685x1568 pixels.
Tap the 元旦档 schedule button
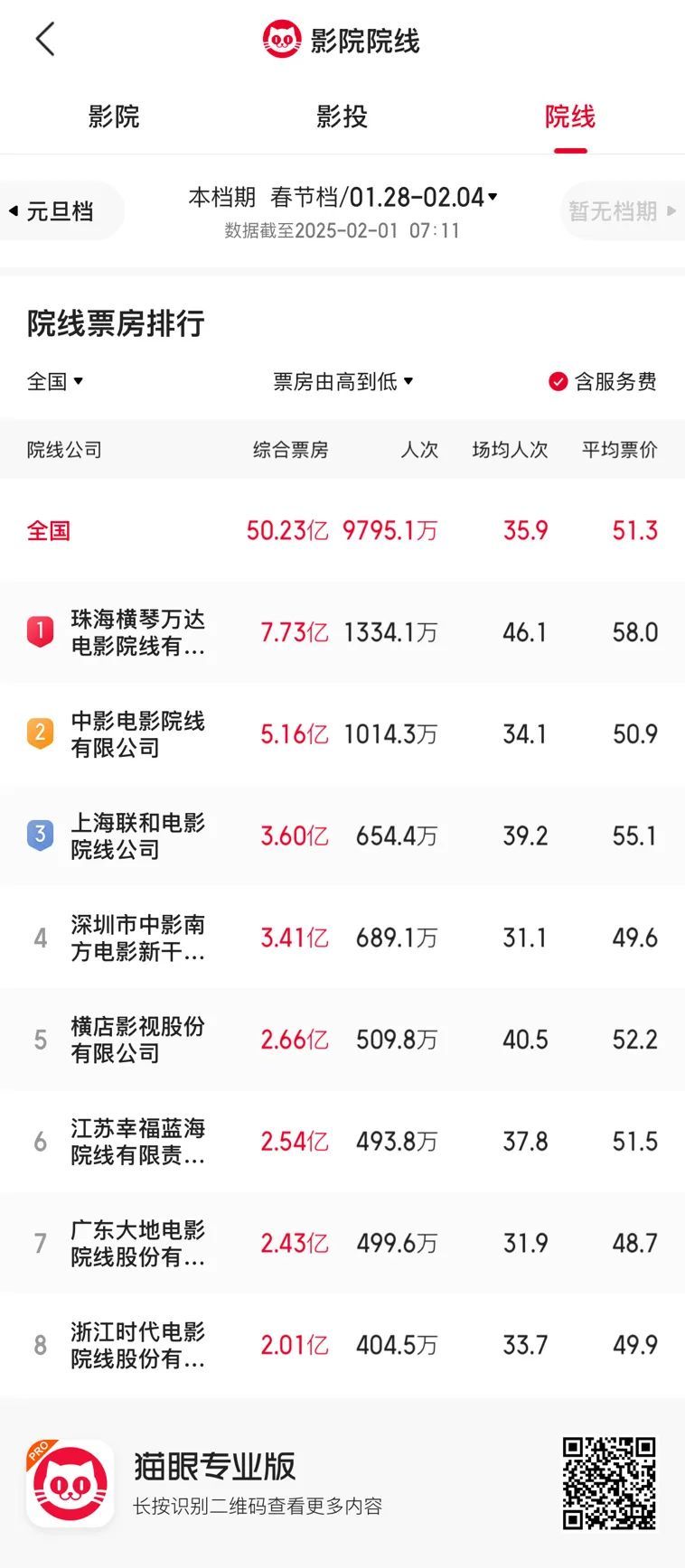[x=60, y=210]
